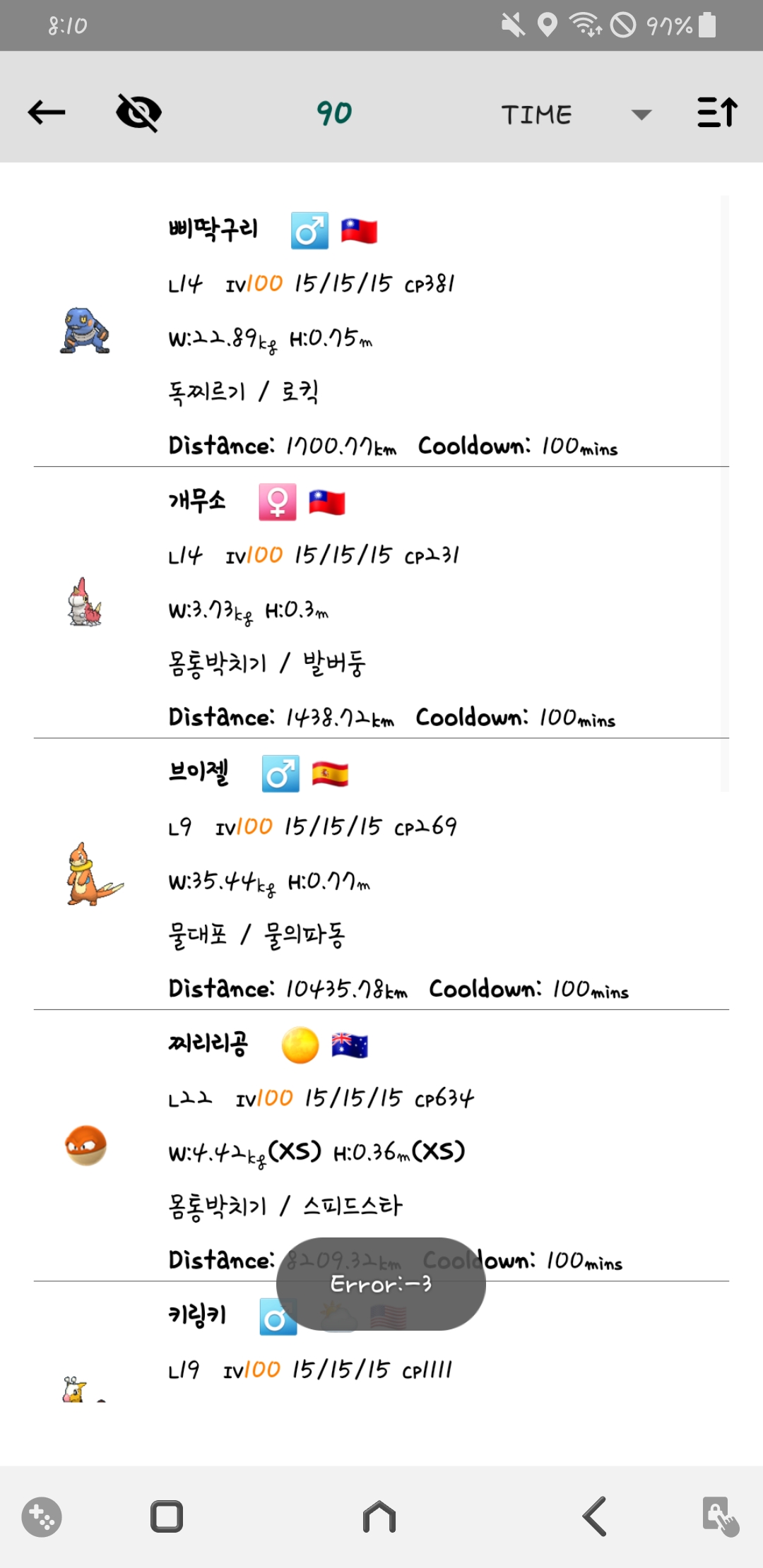This screenshot has width=763, height=1568.
Task: Toggle the hidden-eye visibility icon
Action: point(138,112)
